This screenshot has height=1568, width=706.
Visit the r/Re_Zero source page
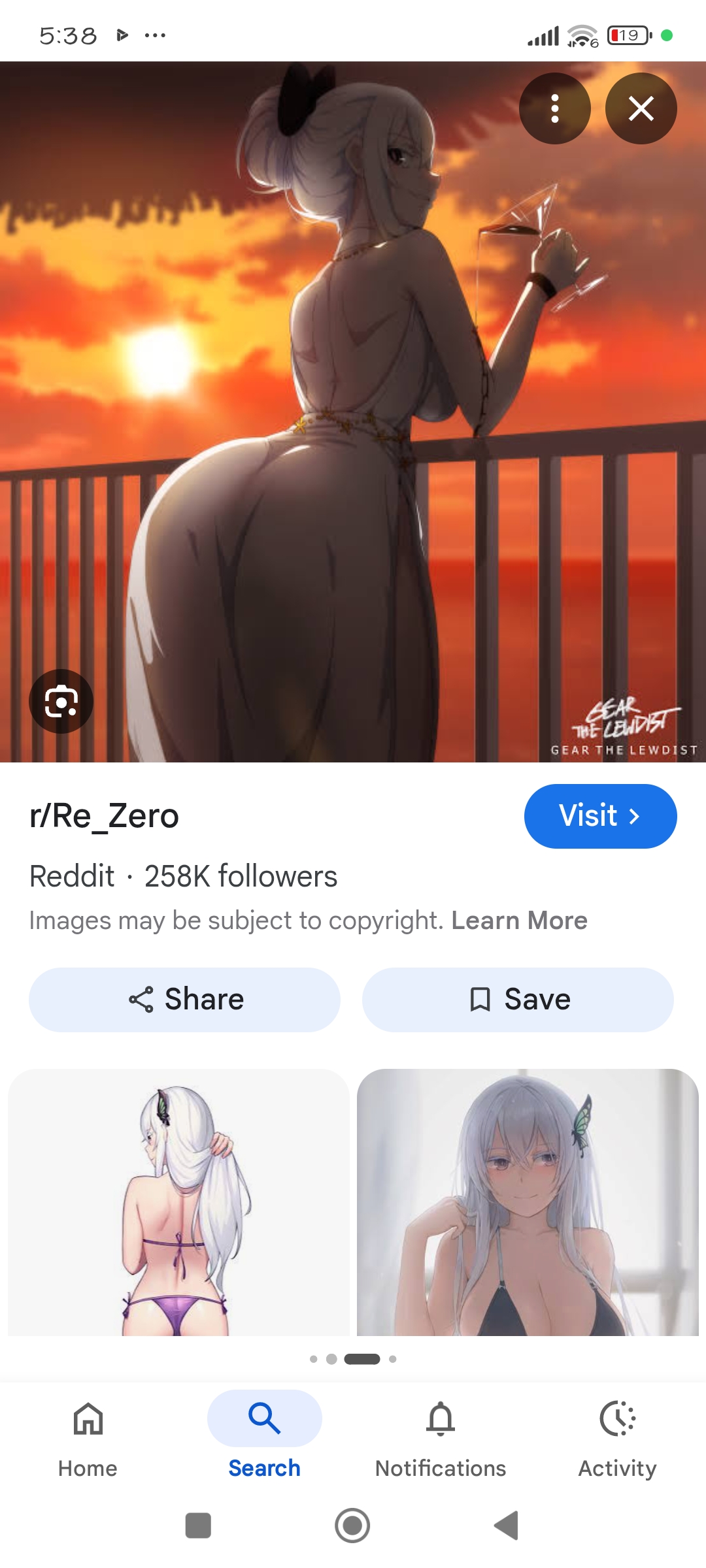click(x=600, y=816)
